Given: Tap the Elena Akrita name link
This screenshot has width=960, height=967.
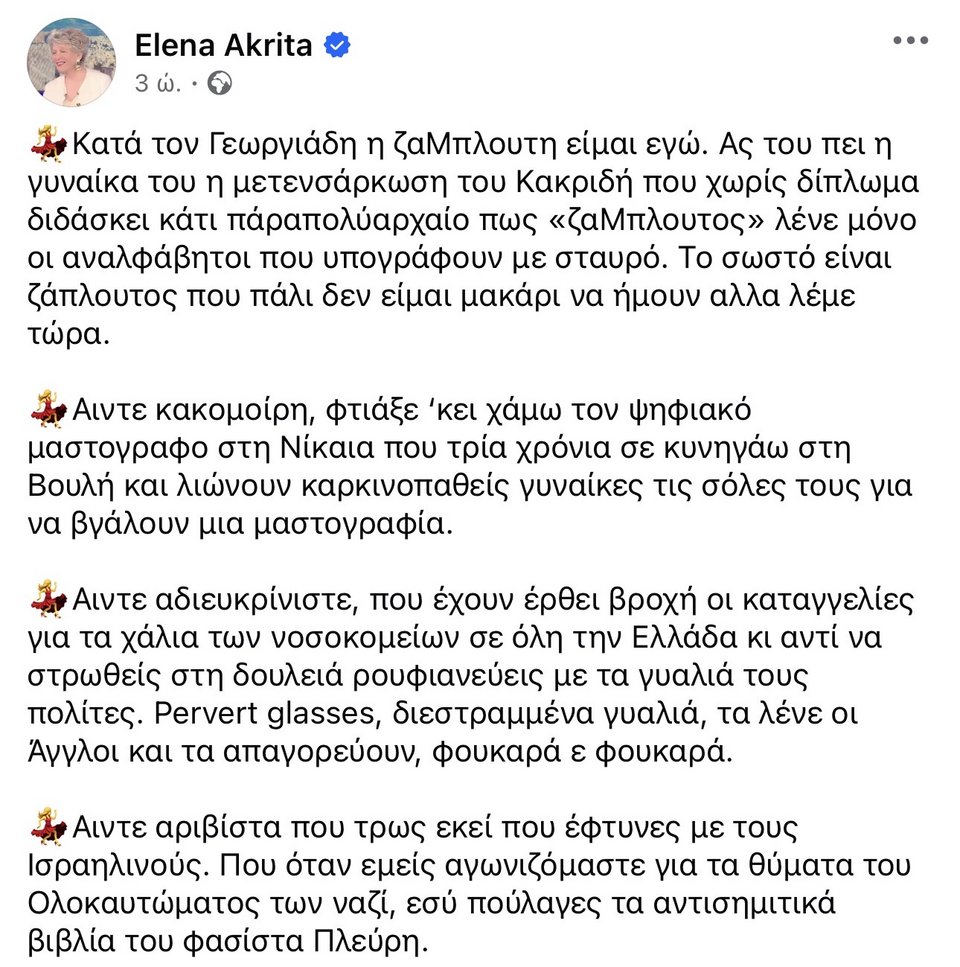Looking at the screenshot, I should 224,46.
